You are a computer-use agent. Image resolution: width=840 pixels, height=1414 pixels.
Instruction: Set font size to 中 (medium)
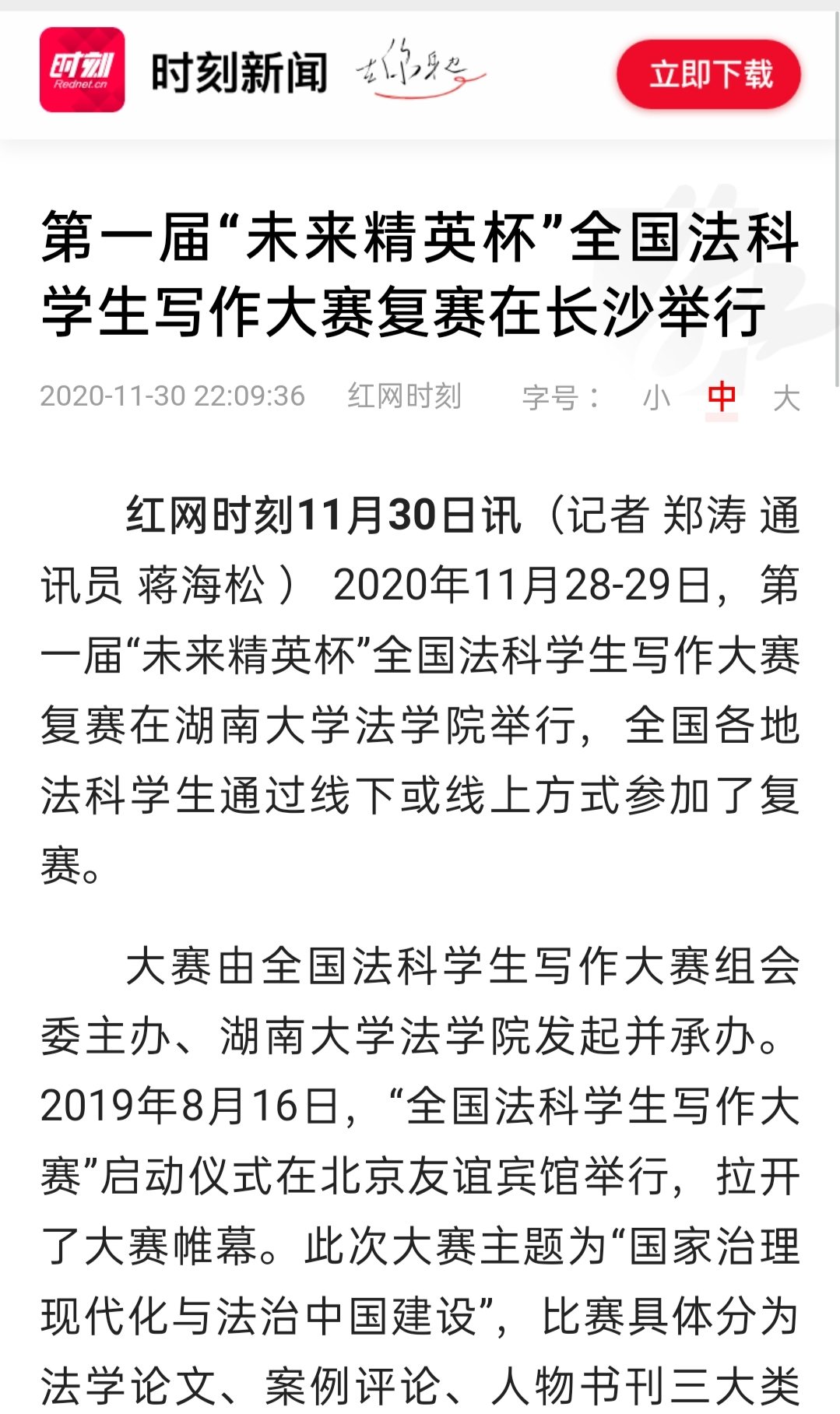(x=721, y=397)
